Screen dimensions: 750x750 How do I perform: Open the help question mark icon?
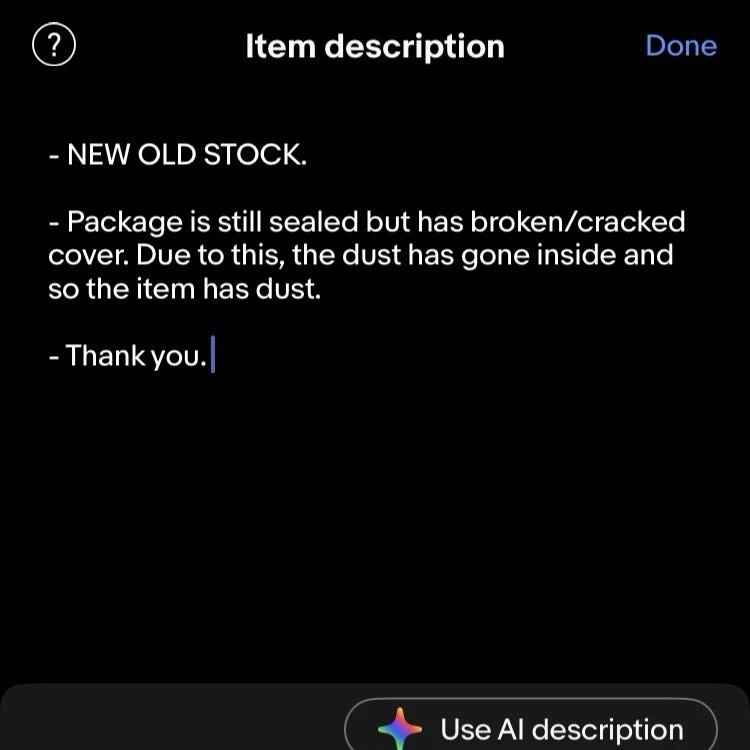pyautogui.click(x=55, y=46)
